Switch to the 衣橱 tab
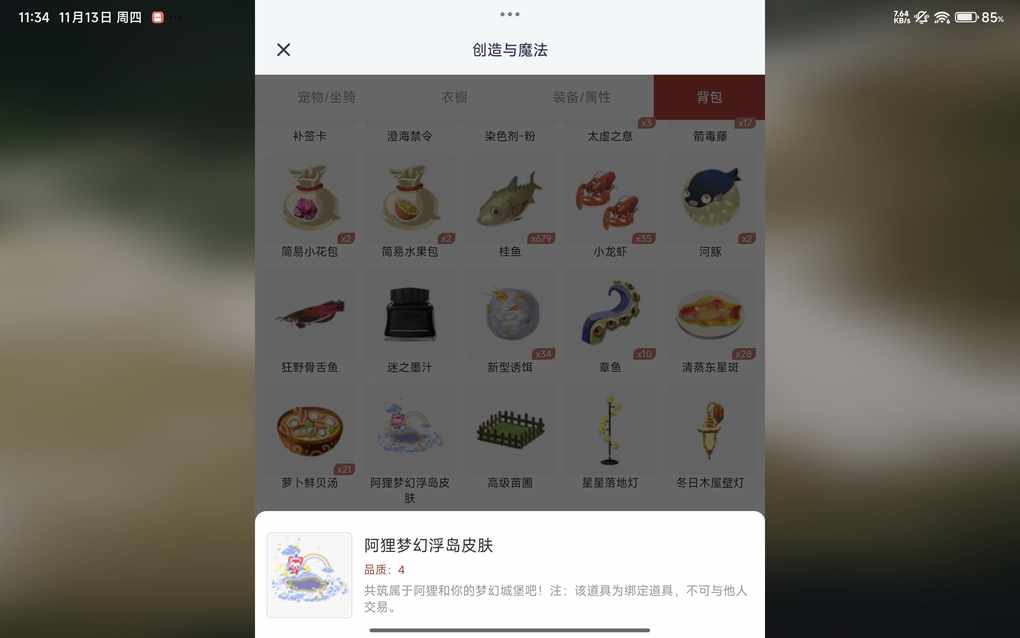The width and height of the screenshot is (1020, 638). 454,97
